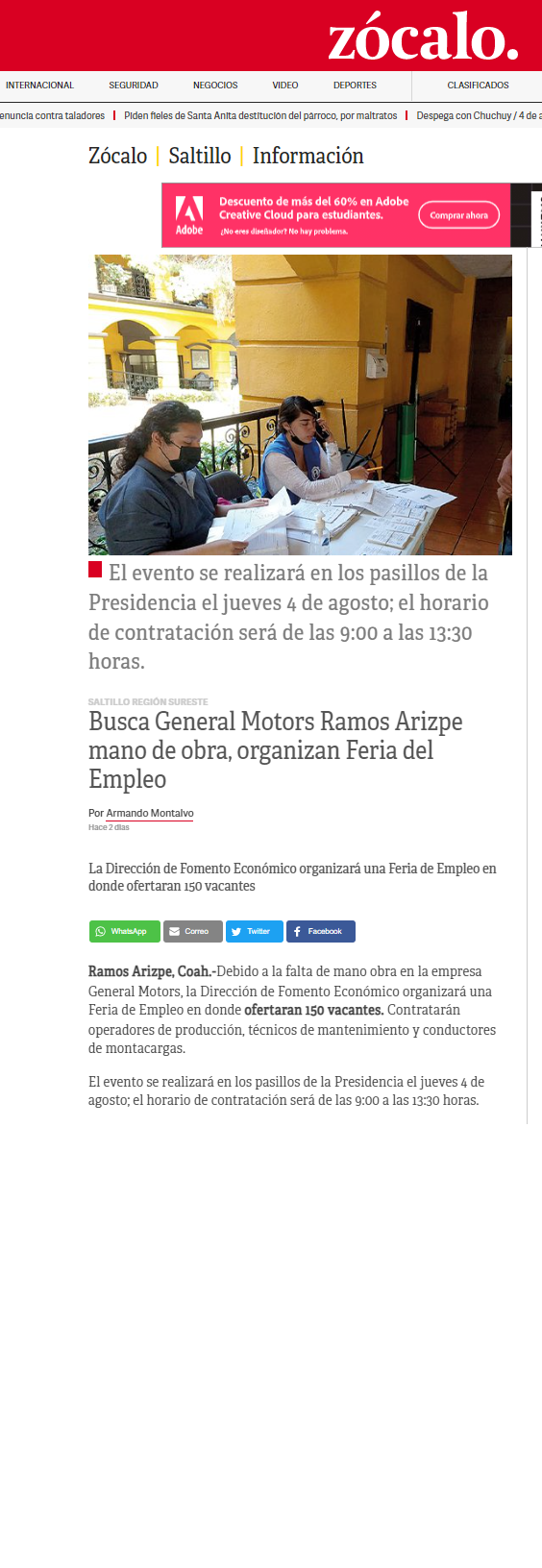The image size is (542, 1568).
Task: Share the article via WhatsApp
Action: 125,931
